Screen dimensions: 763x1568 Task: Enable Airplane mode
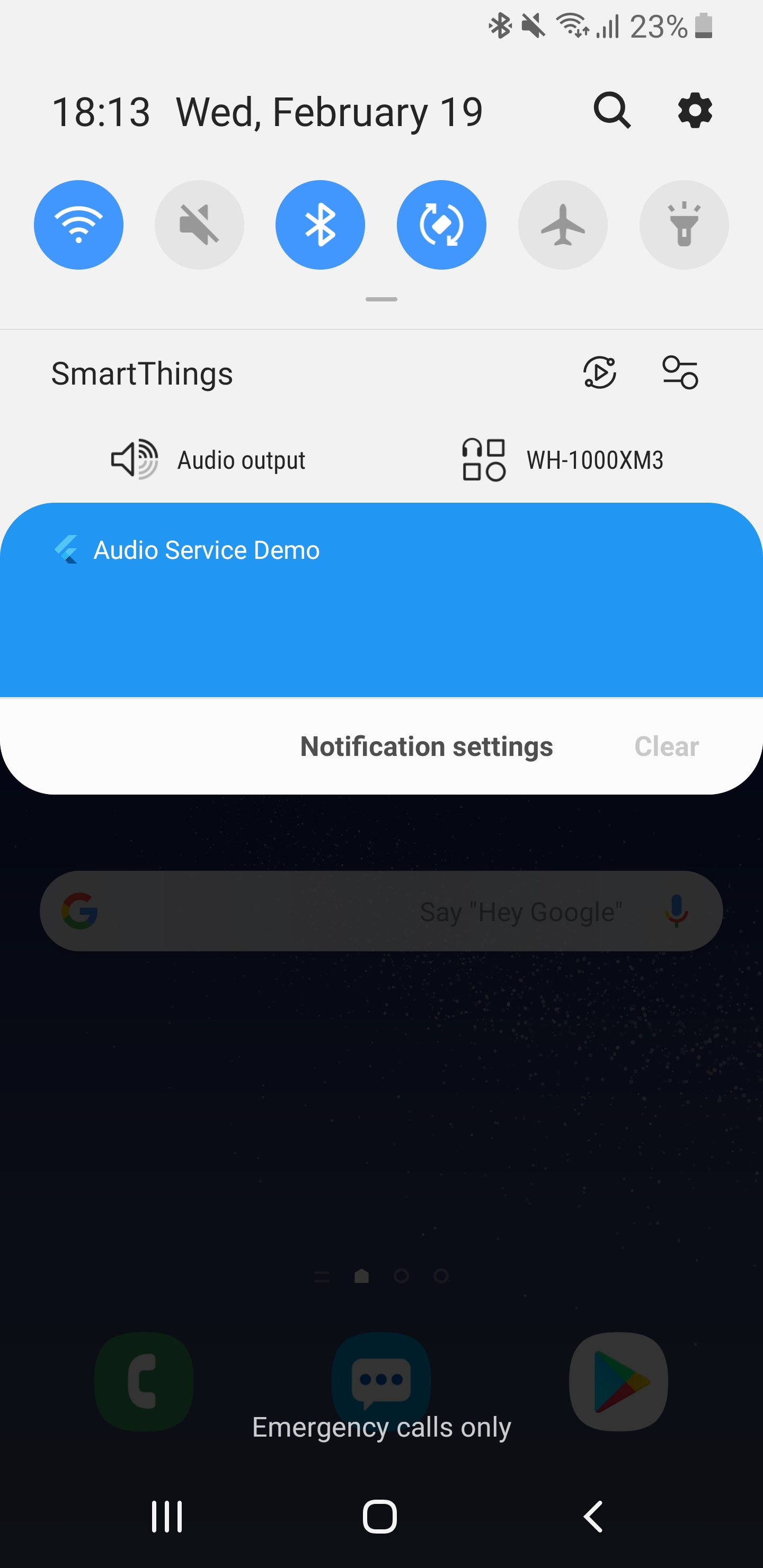click(563, 224)
